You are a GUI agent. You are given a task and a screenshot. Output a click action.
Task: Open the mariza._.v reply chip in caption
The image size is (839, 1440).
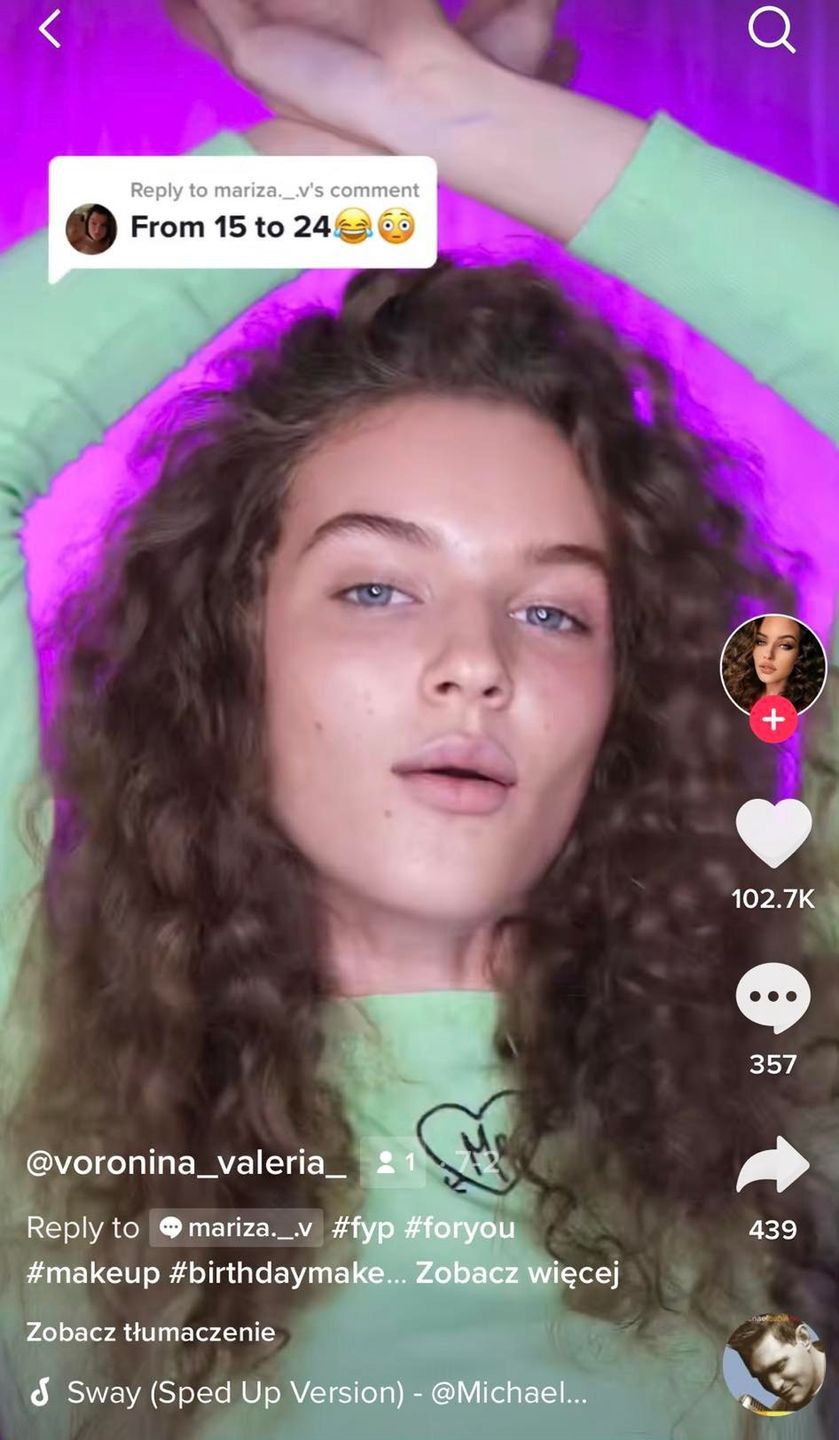[236, 1228]
